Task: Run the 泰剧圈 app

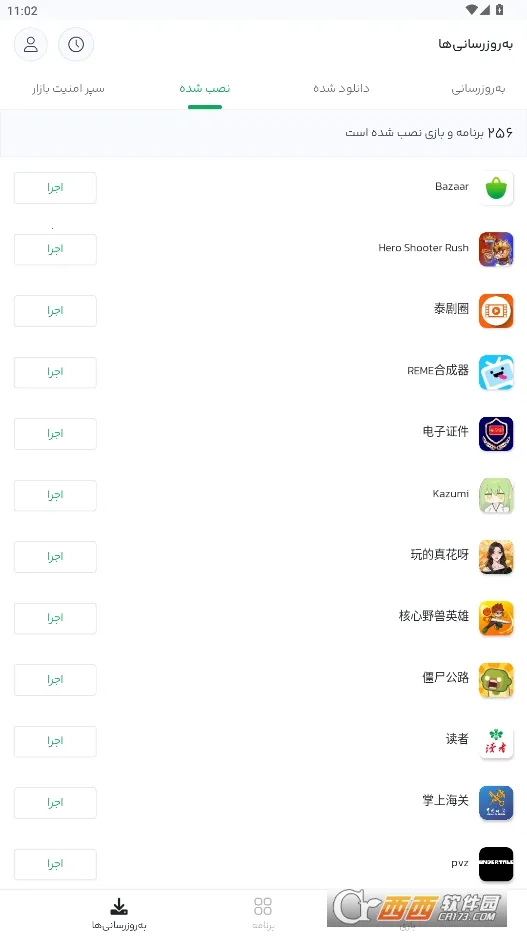Action: point(55,311)
